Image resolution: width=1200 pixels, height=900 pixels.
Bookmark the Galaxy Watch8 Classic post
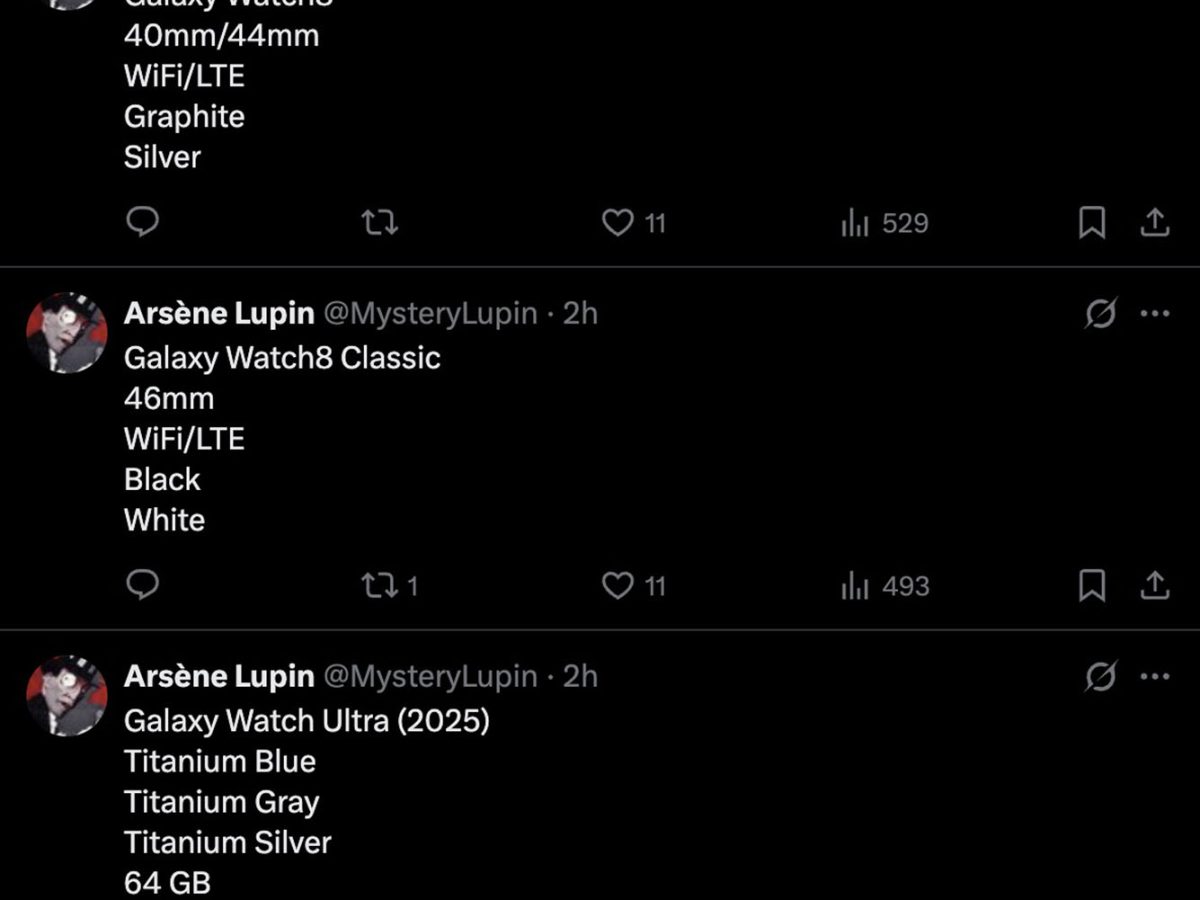tap(1092, 585)
